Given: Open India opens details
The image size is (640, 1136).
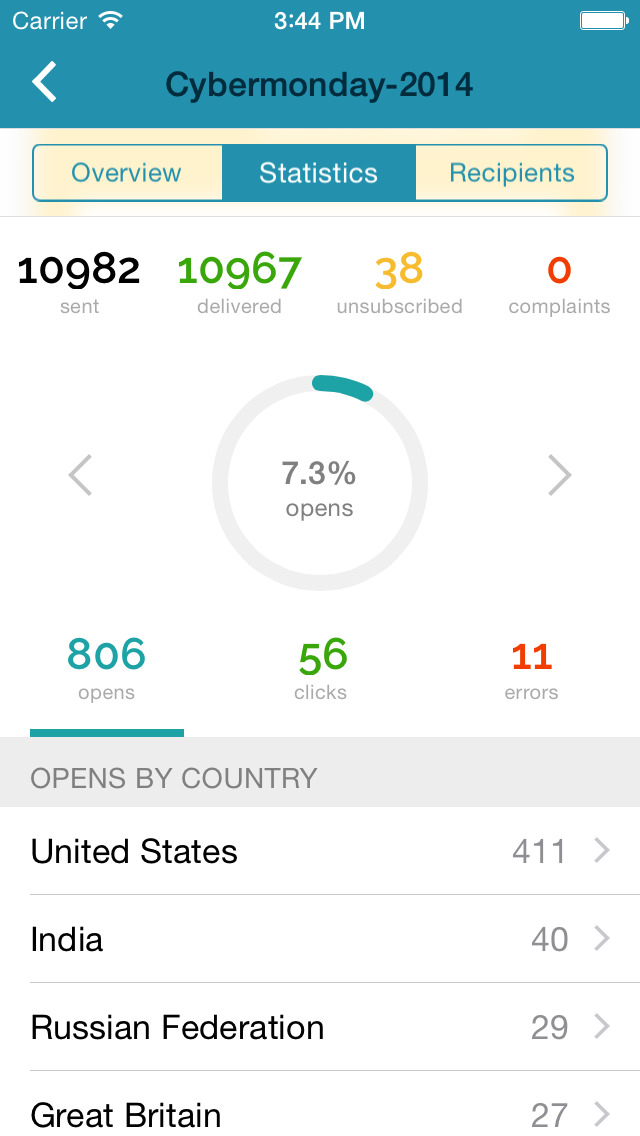Looking at the screenshot, I should coord(320,939).
